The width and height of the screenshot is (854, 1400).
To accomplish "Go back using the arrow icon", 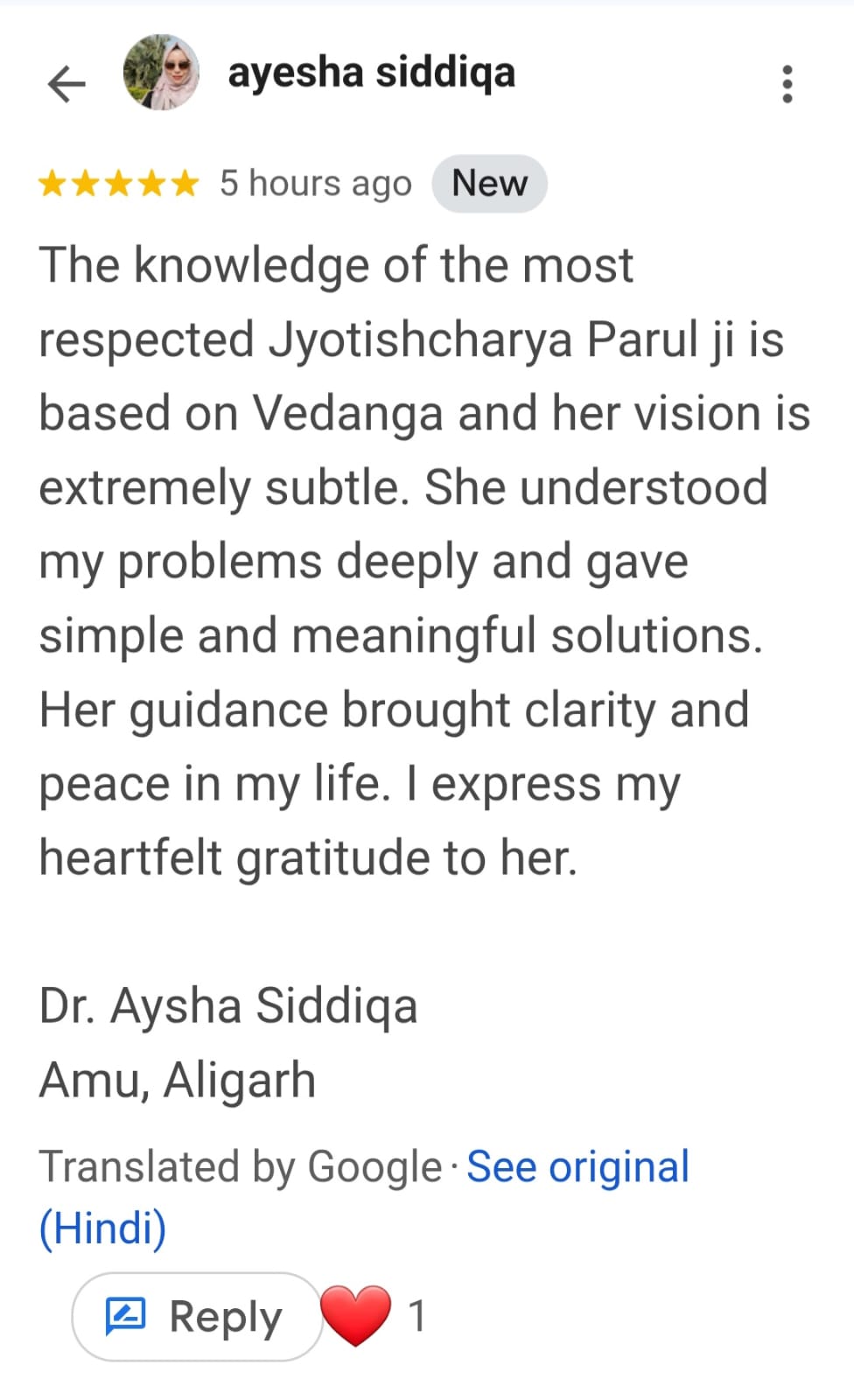I will coord(66,84).
